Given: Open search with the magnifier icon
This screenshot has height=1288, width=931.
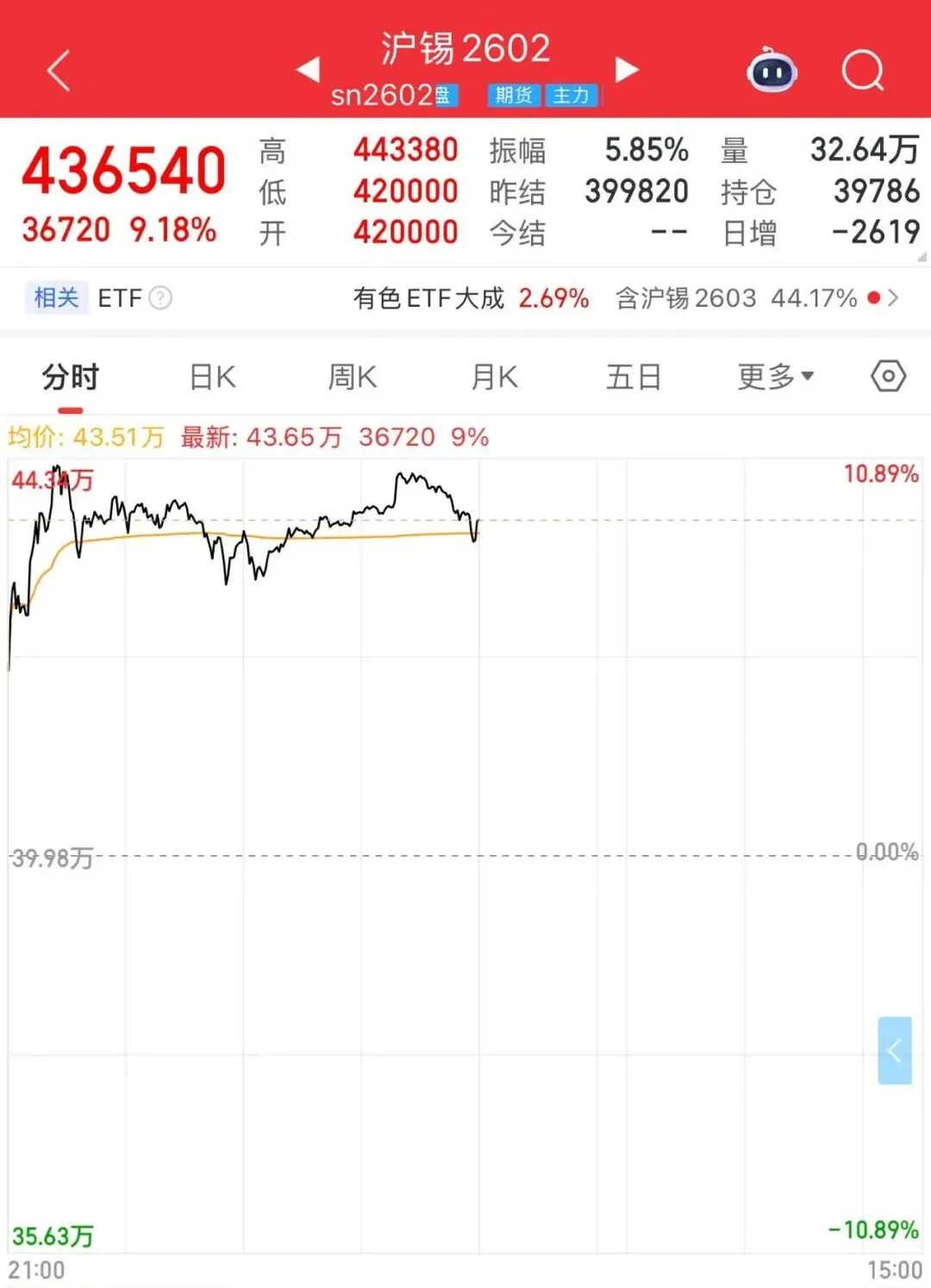Looking at the screenshot, I should [x=862, y=70].
